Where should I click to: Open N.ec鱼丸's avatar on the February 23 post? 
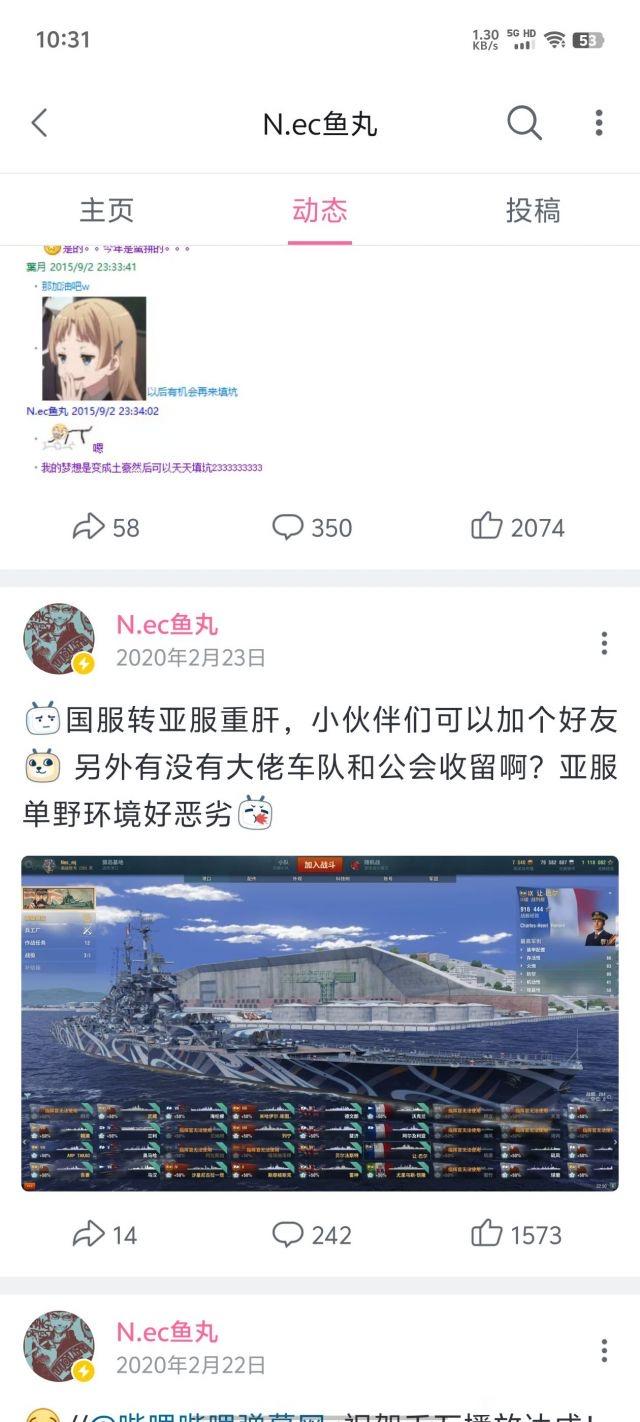[59, 639]
